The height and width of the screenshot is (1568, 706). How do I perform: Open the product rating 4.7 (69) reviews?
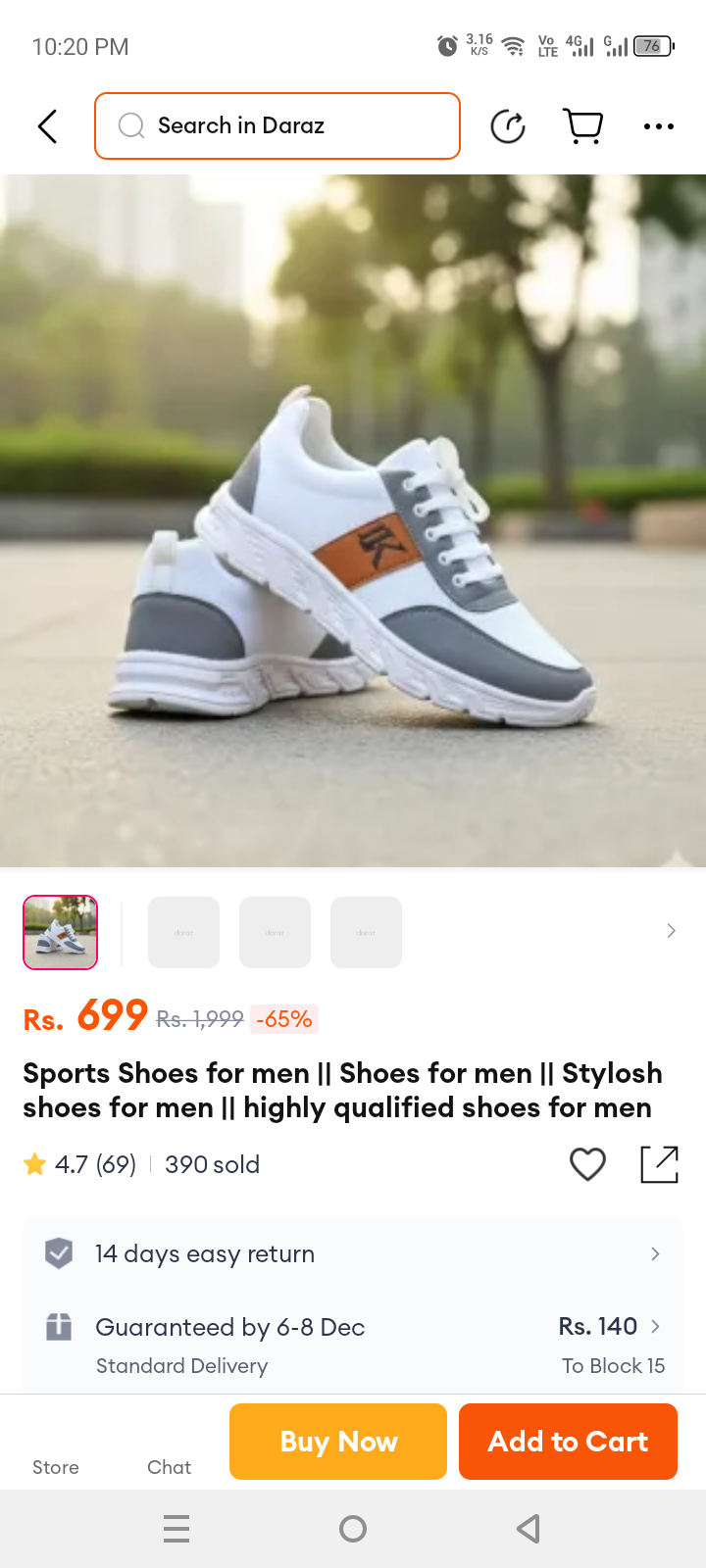[x=80, y=1164]
